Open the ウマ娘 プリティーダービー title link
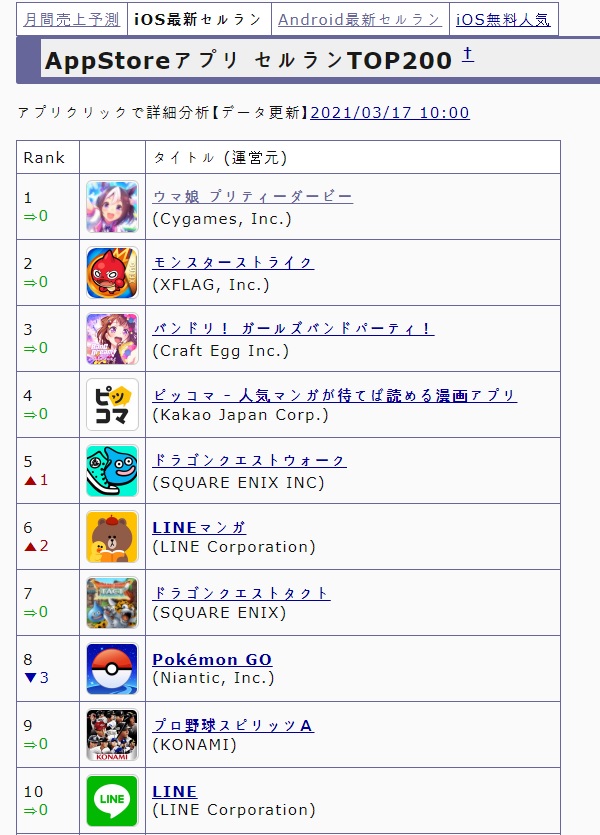Screen dimensions: 600x835 (x=252, y=196)
